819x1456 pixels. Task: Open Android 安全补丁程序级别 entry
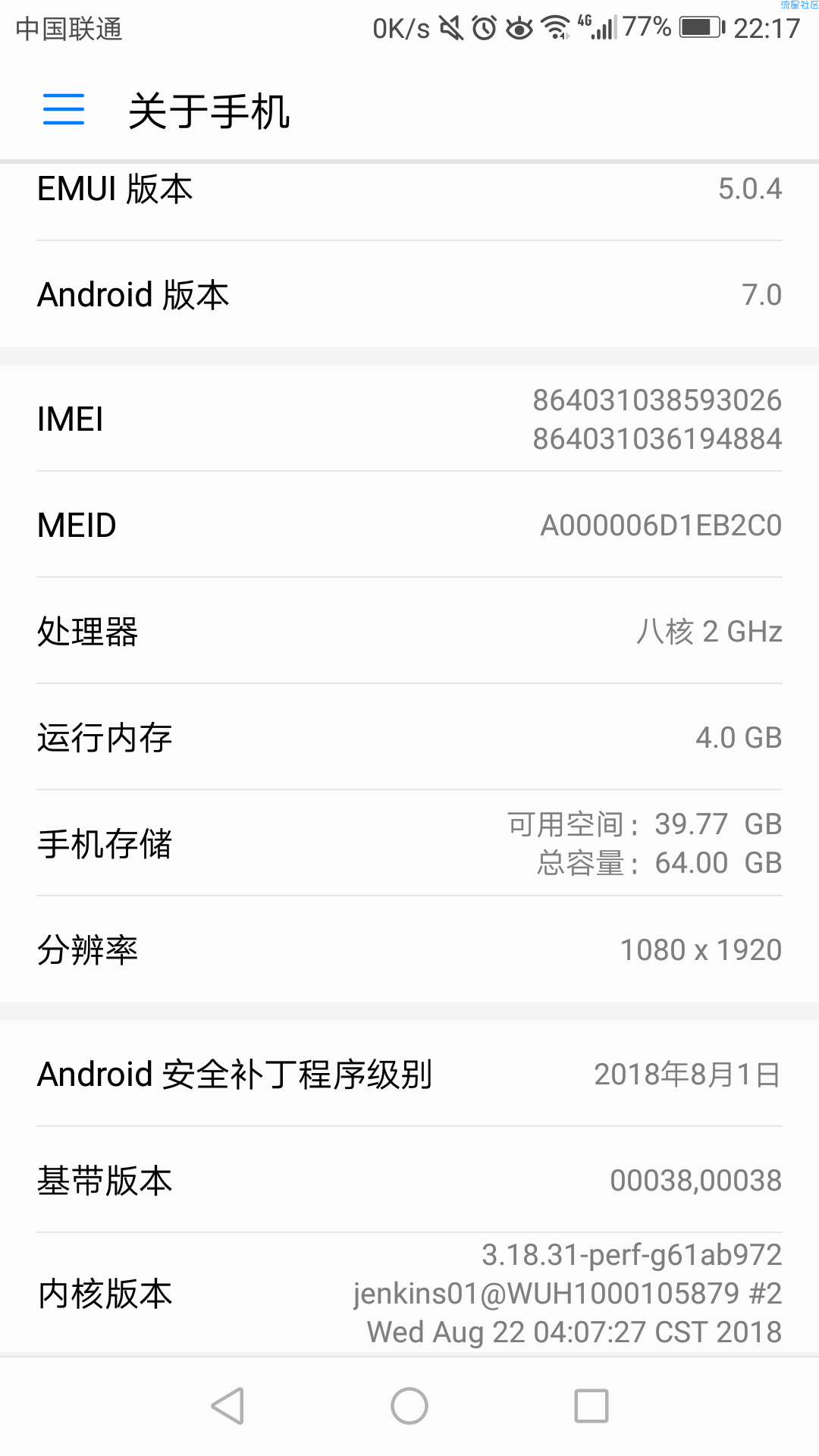409,1073
